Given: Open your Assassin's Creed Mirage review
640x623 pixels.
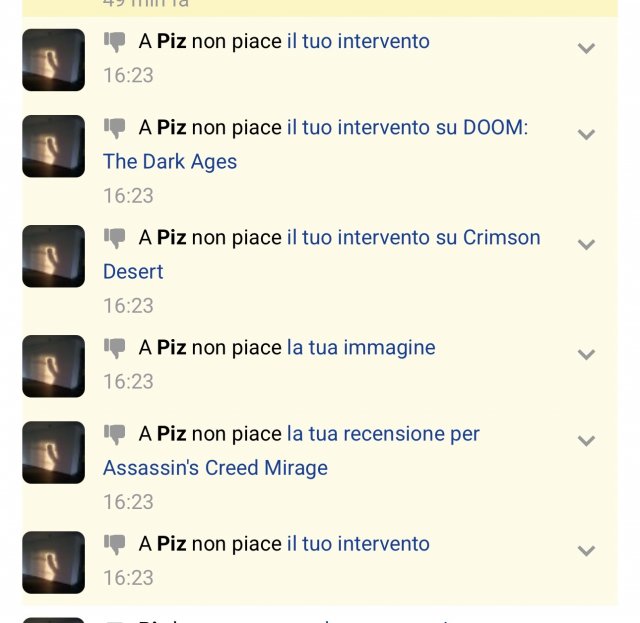Looking at the screenshot, I should [x=383, y=434].
